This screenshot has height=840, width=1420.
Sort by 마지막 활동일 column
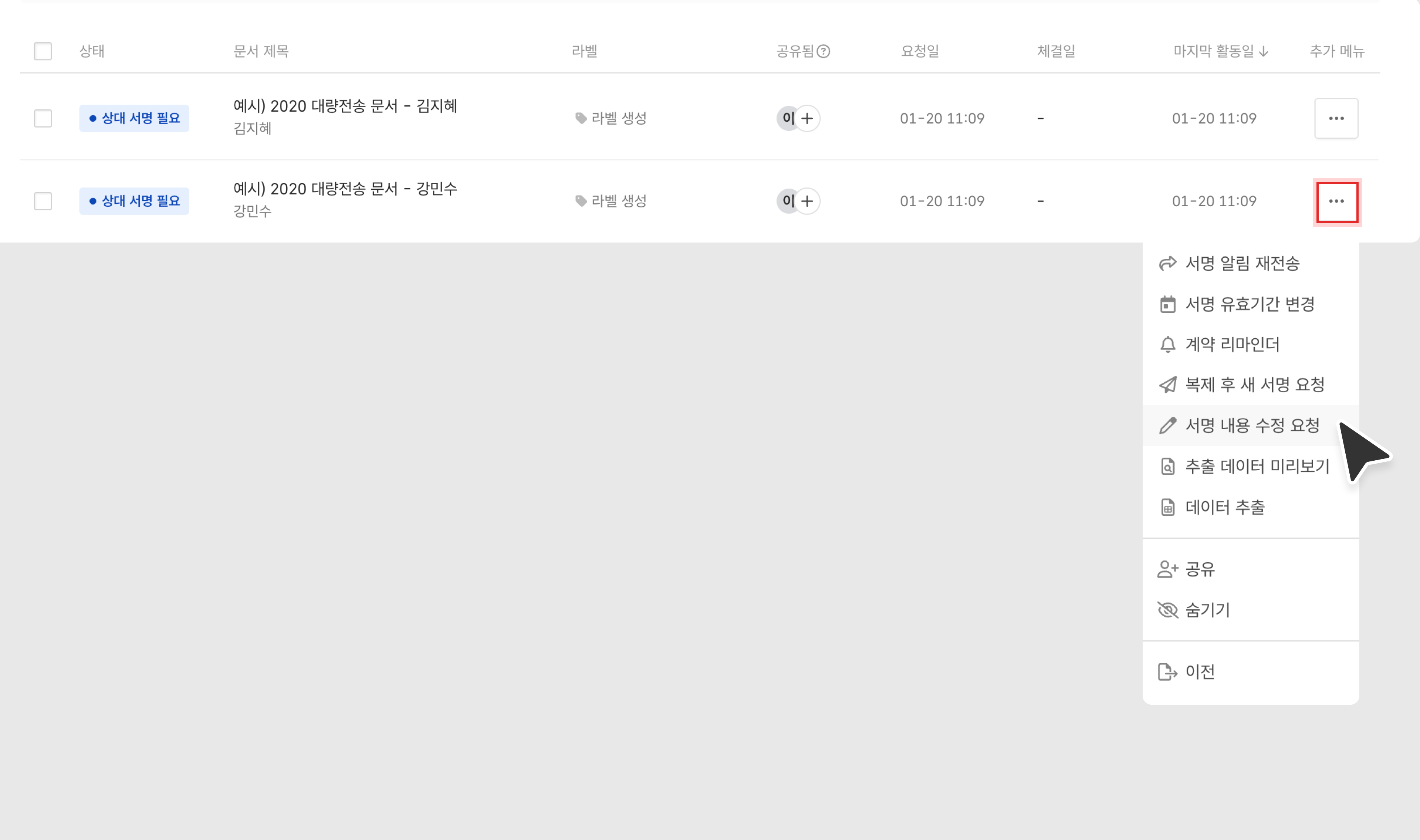point(1220,51)
